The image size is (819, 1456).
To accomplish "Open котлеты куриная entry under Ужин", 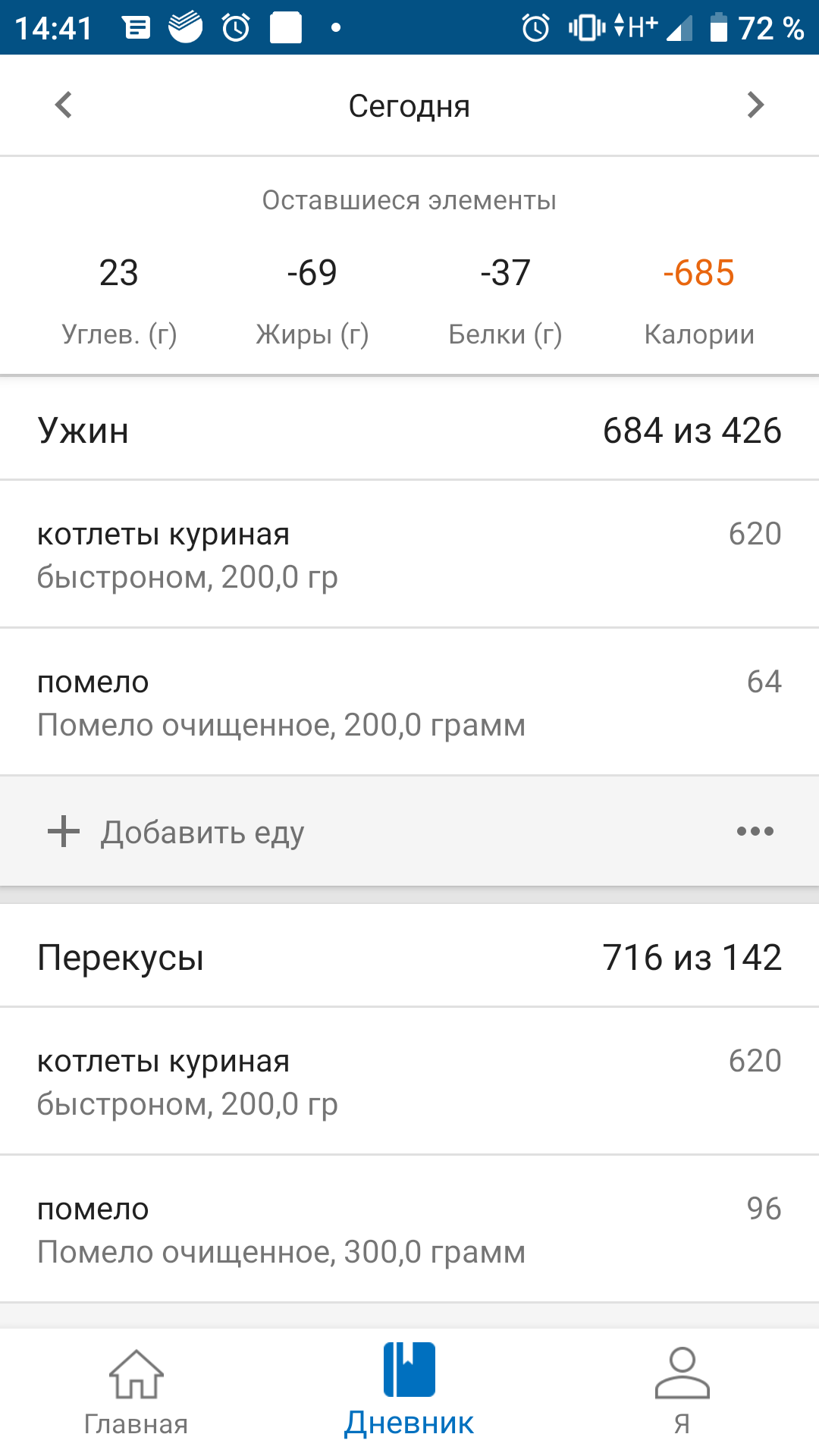I will pyautogui.click(x=409, y=554).
